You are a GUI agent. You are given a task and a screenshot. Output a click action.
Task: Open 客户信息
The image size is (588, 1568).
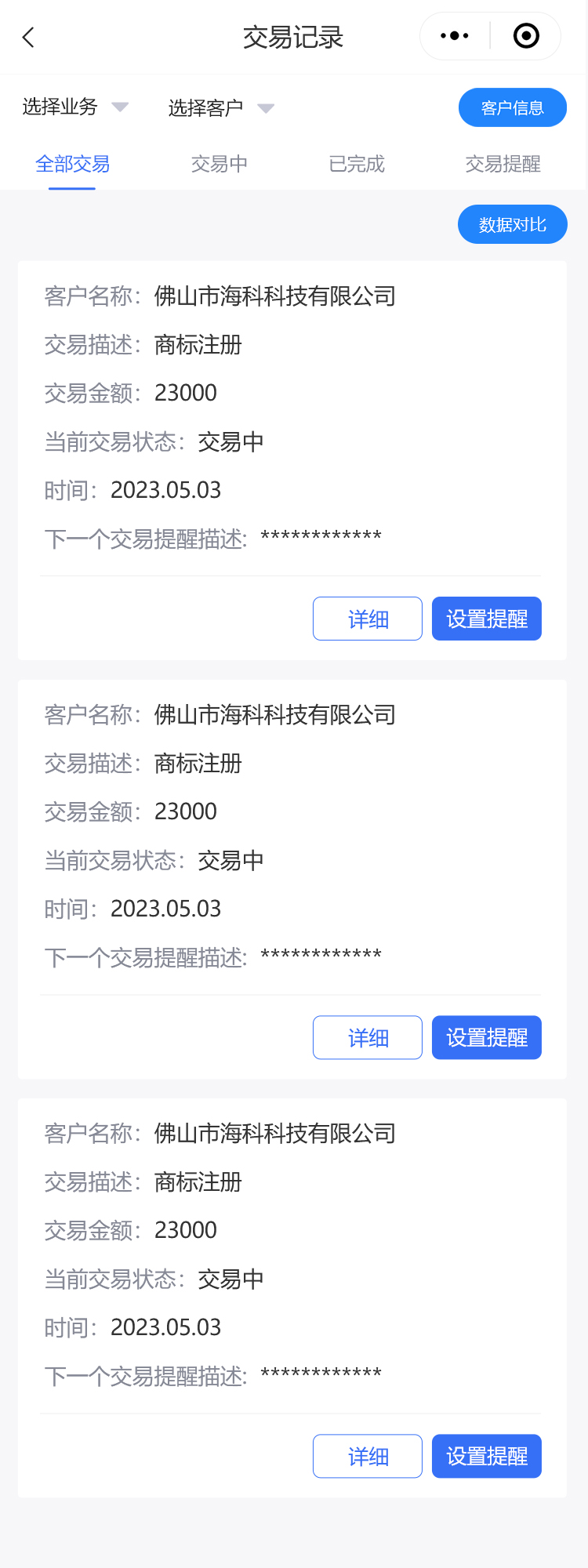(512, 107)
